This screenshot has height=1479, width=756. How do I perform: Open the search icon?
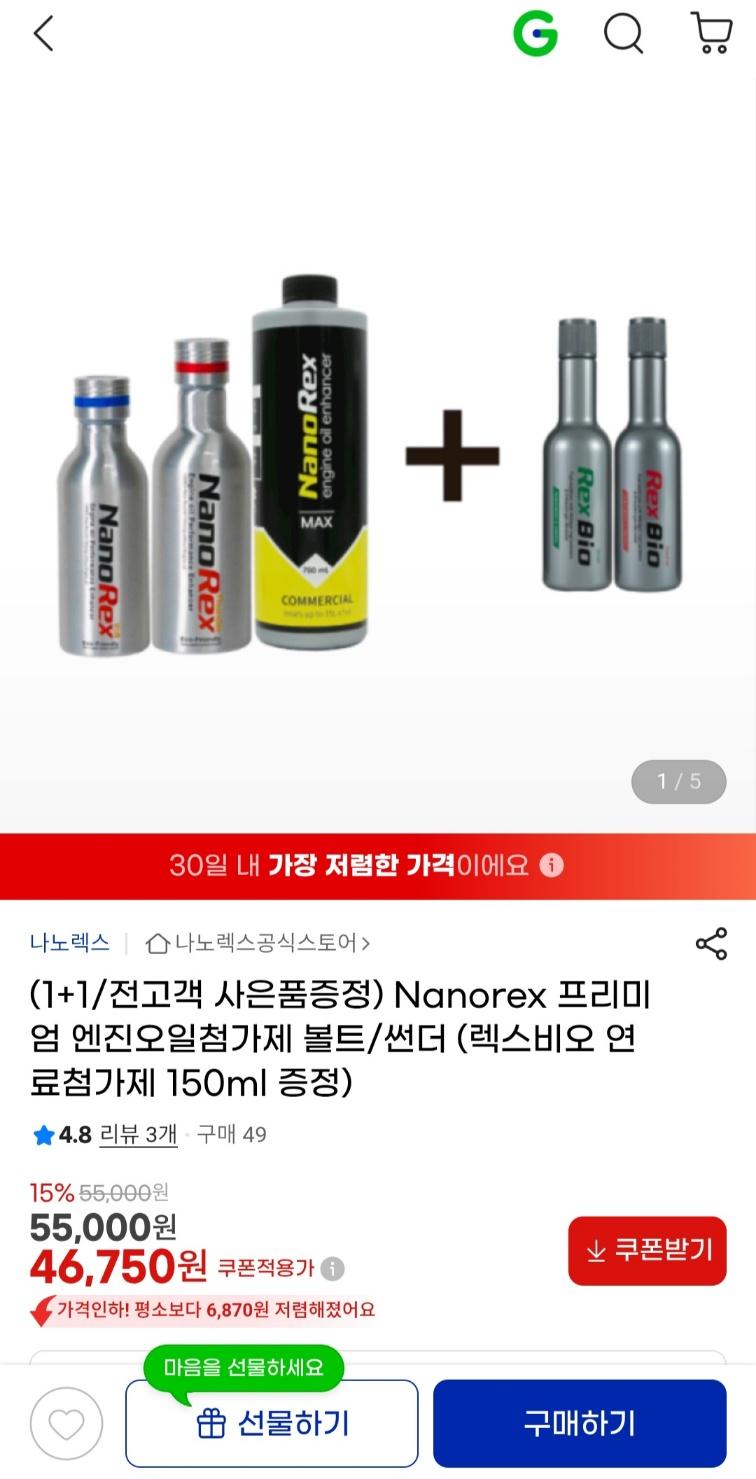pos(623,34)
